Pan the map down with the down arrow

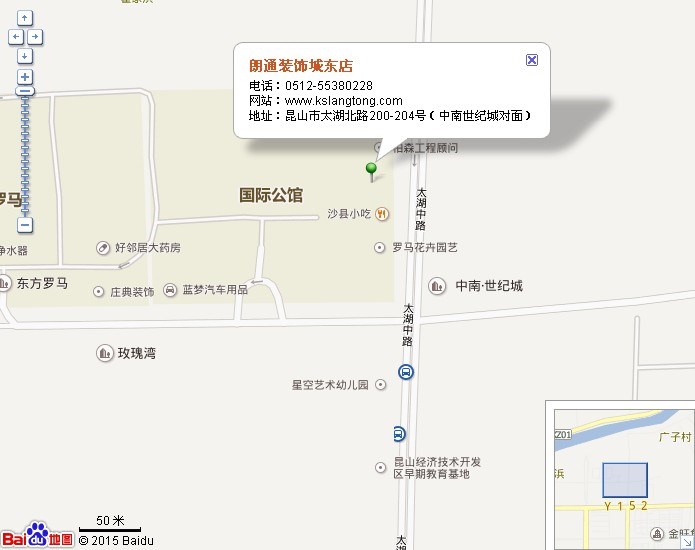click(x=25, y=56)
